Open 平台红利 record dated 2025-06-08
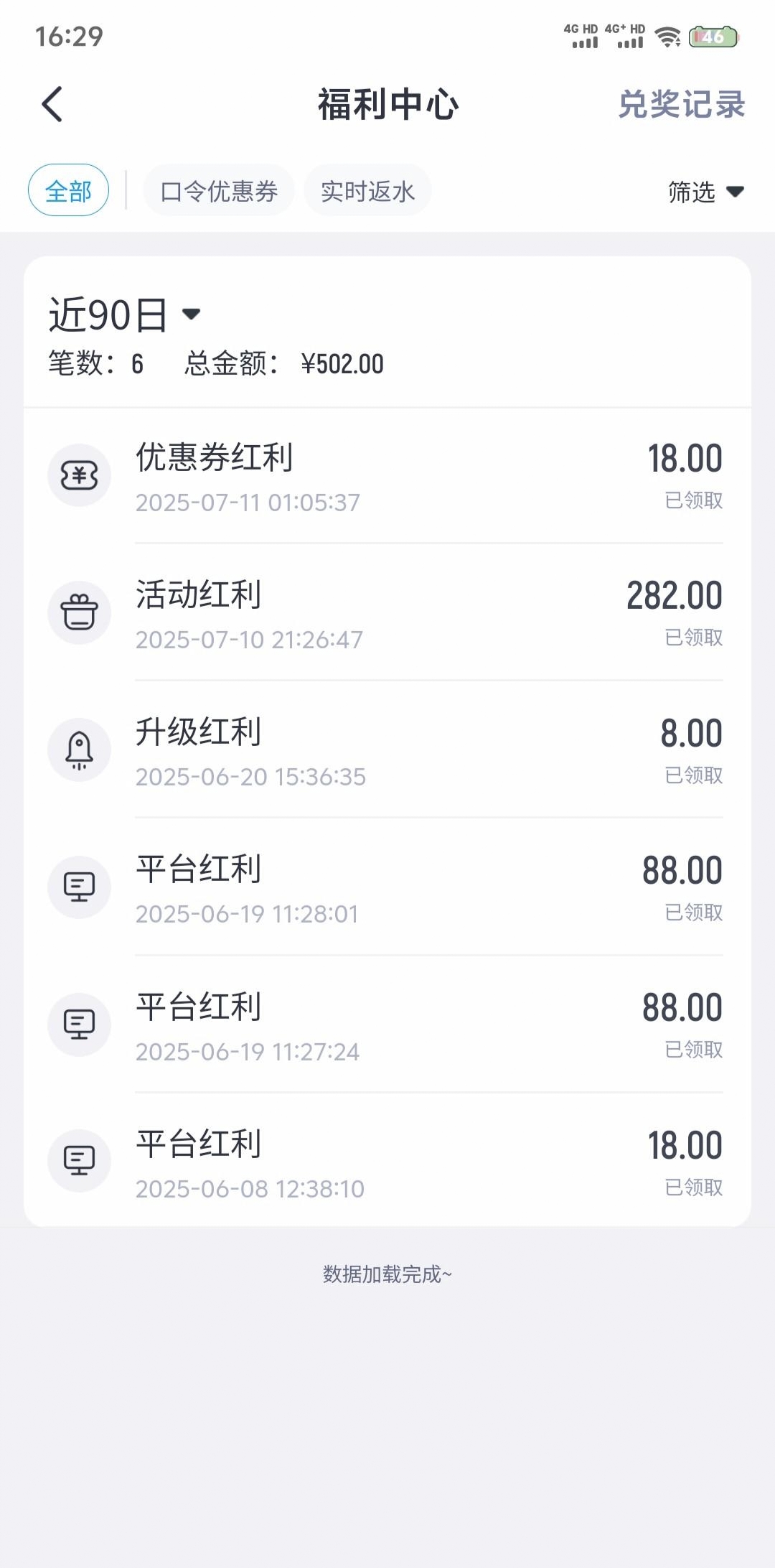The height and width of the screenshot is (1568, 775). (387, 1161)
